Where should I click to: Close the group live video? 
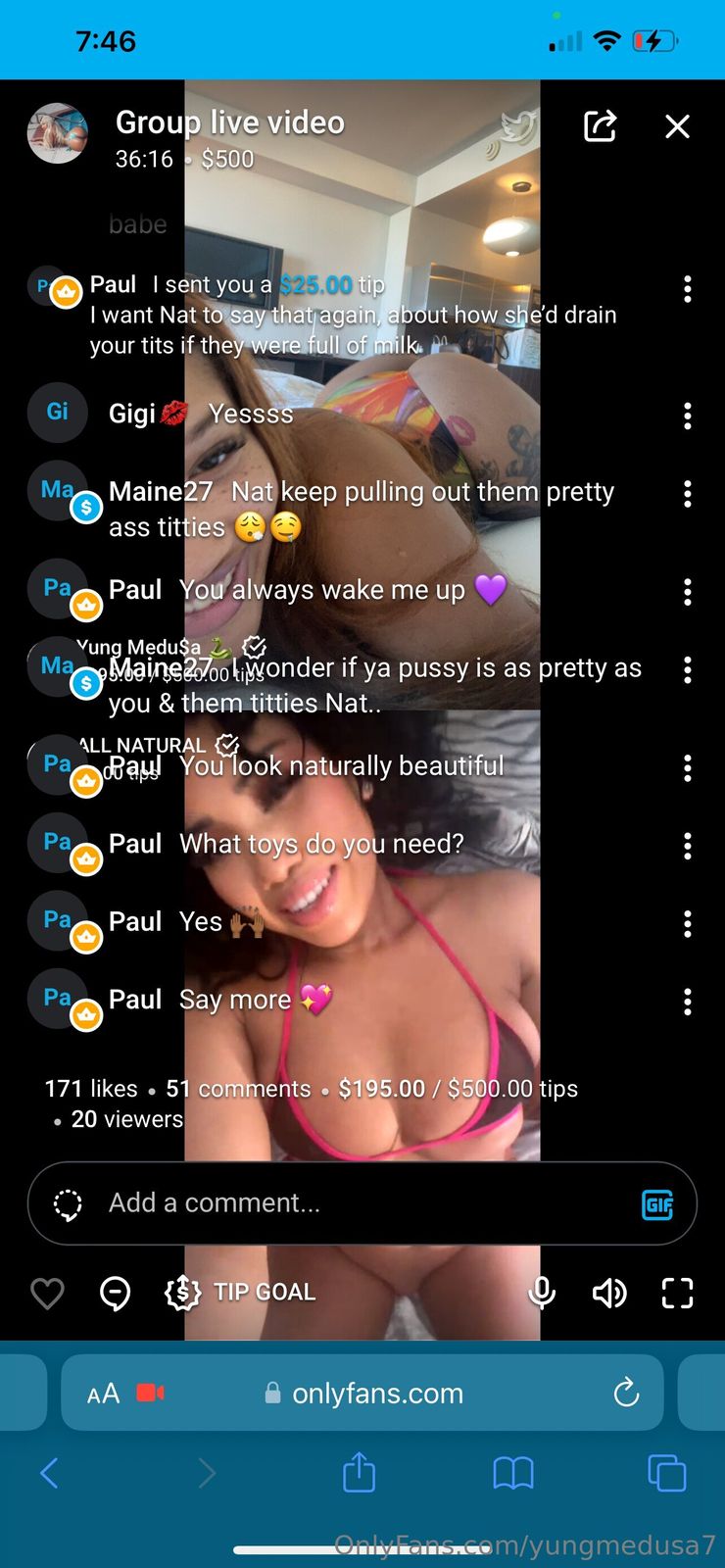[677, 126]
